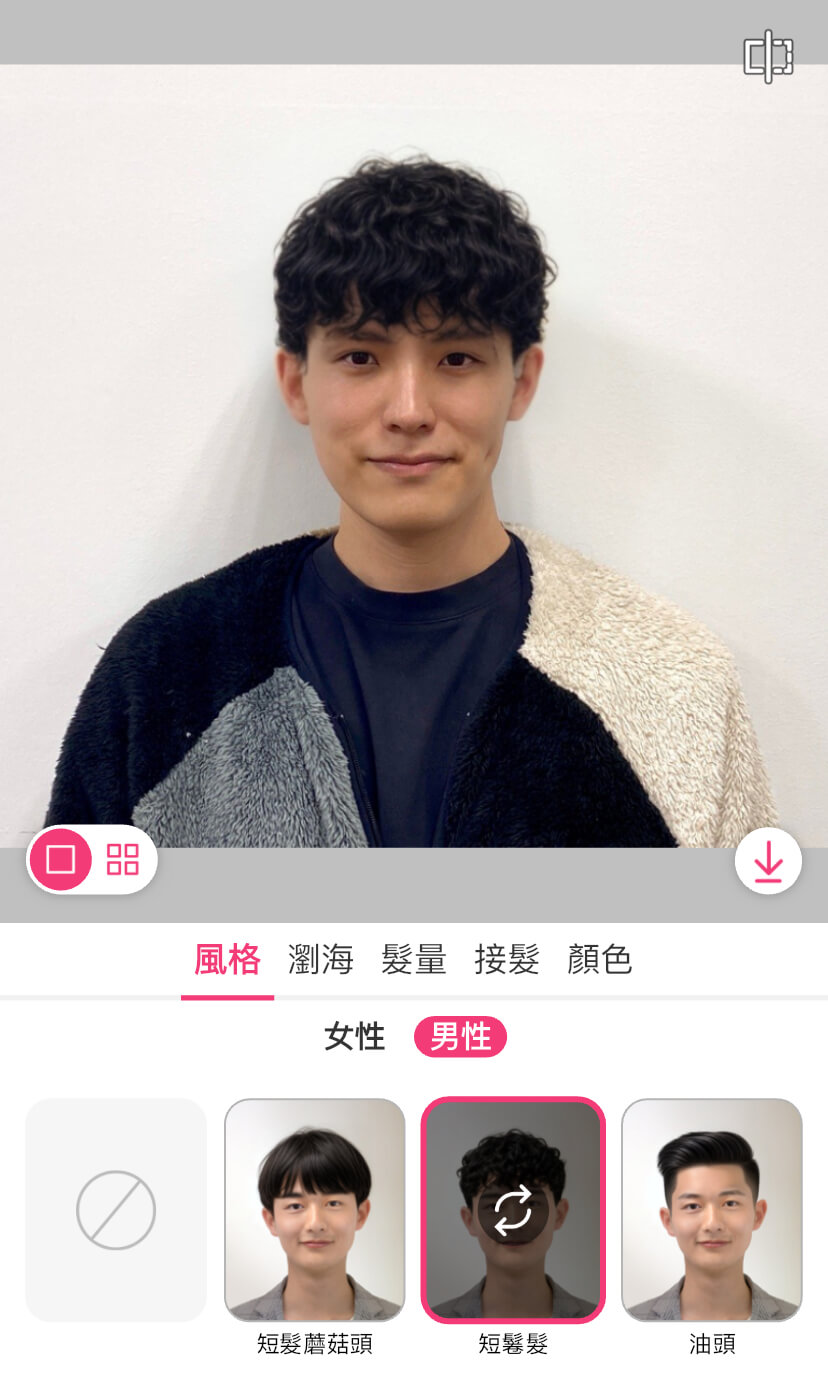Select the 女性 hairstyle category

point(354,1037)
